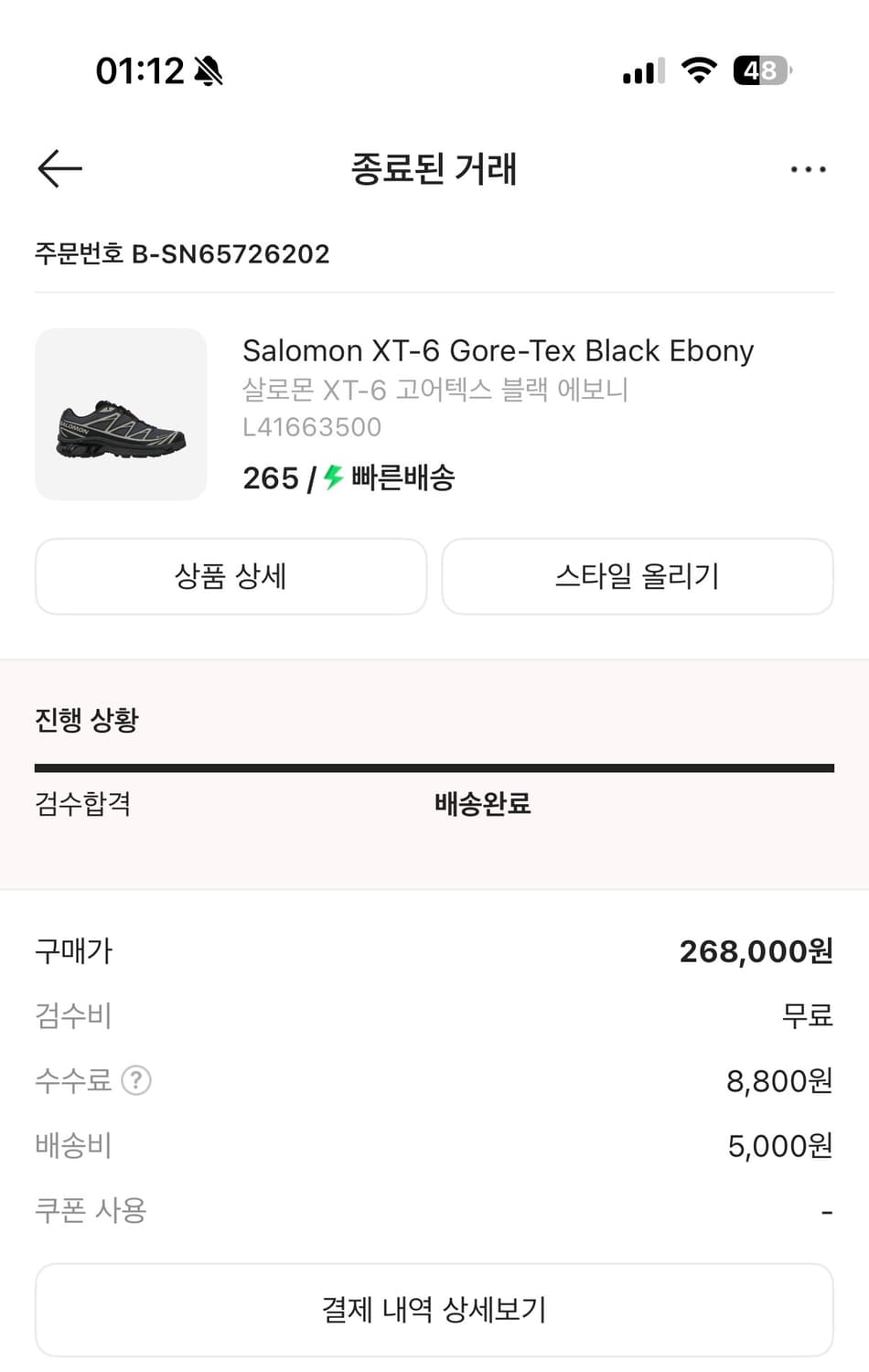Tap the back arrow to exit this screen

(x=59, y=168)
